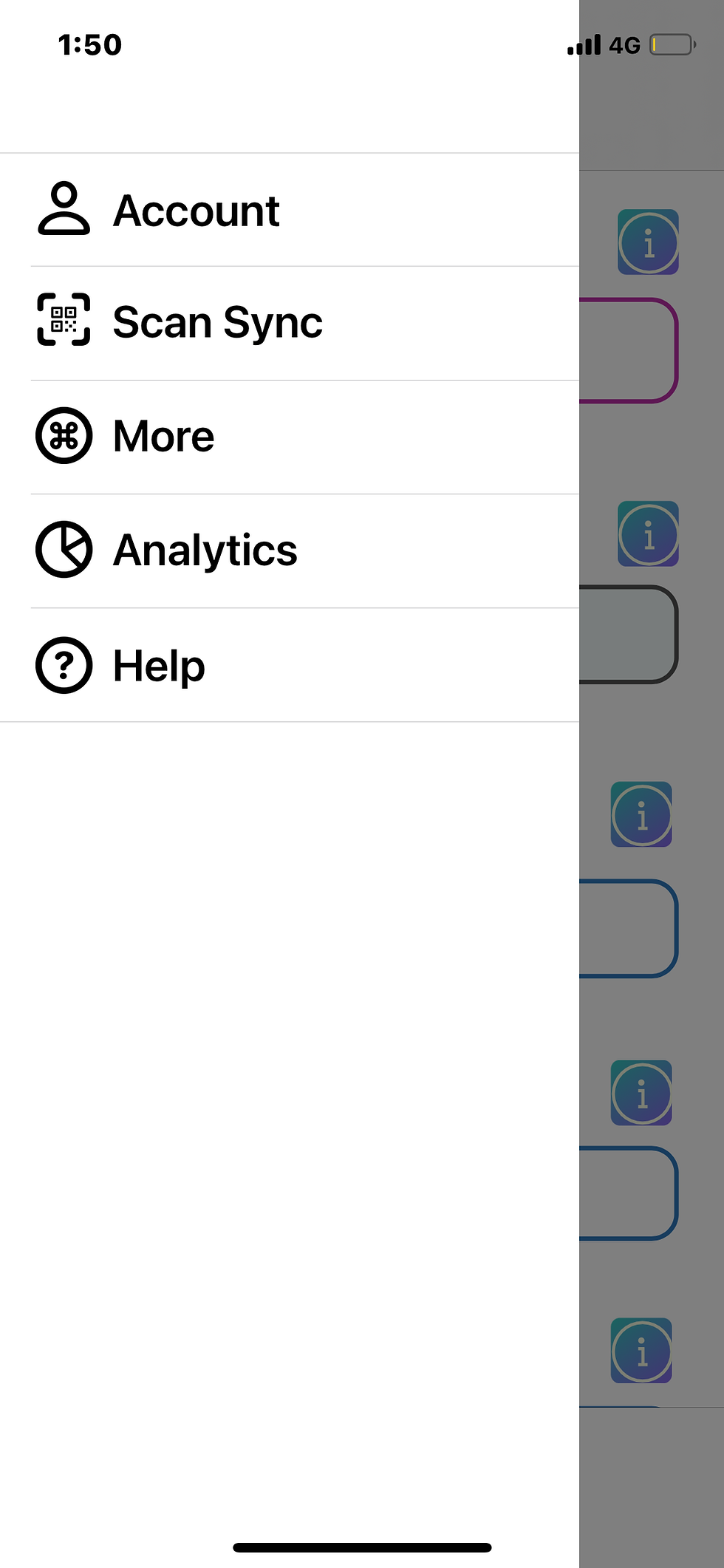Screen dimensions: 724x1568
Task: Tap the battery indicator in the status bar
Action: coord(669,44)
